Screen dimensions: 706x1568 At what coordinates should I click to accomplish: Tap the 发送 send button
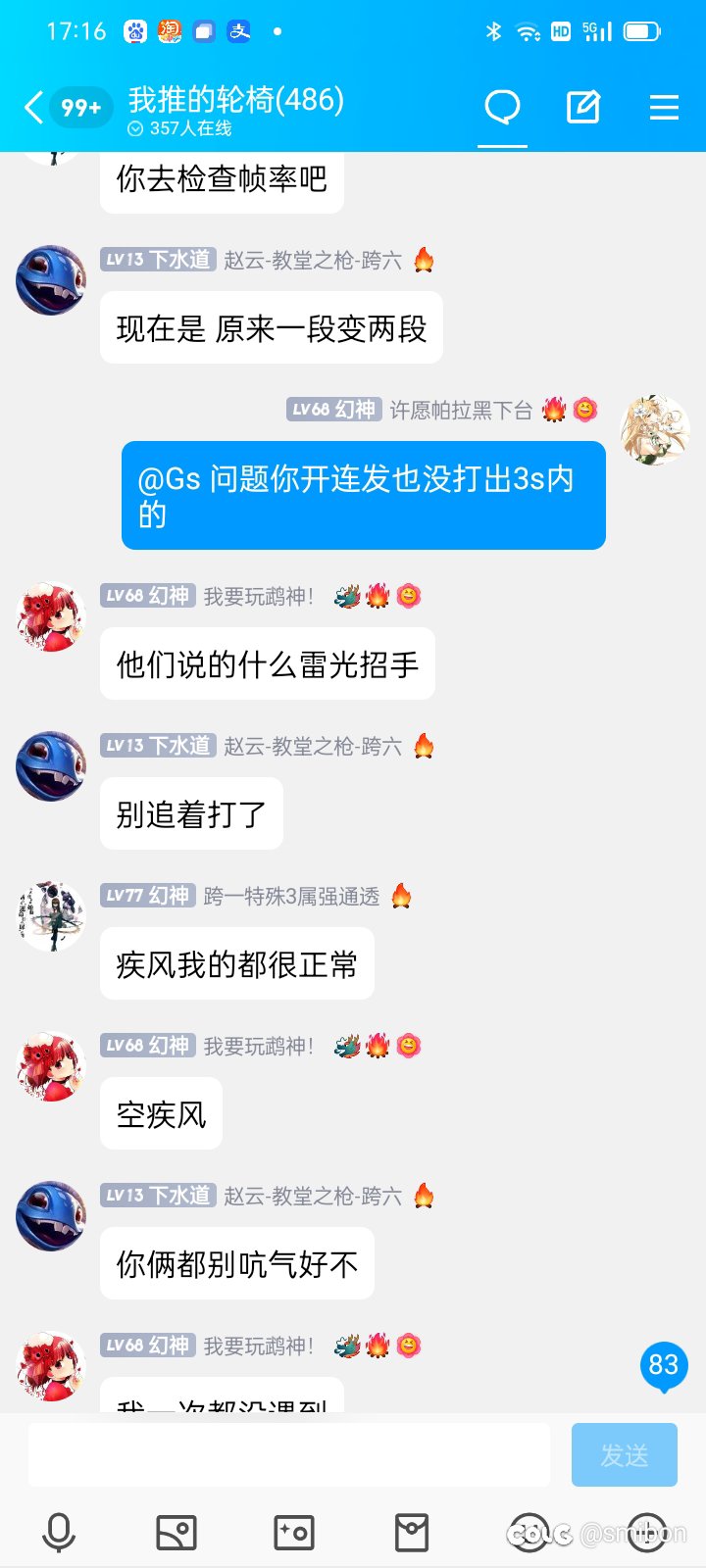click(x=625, y=1454)
